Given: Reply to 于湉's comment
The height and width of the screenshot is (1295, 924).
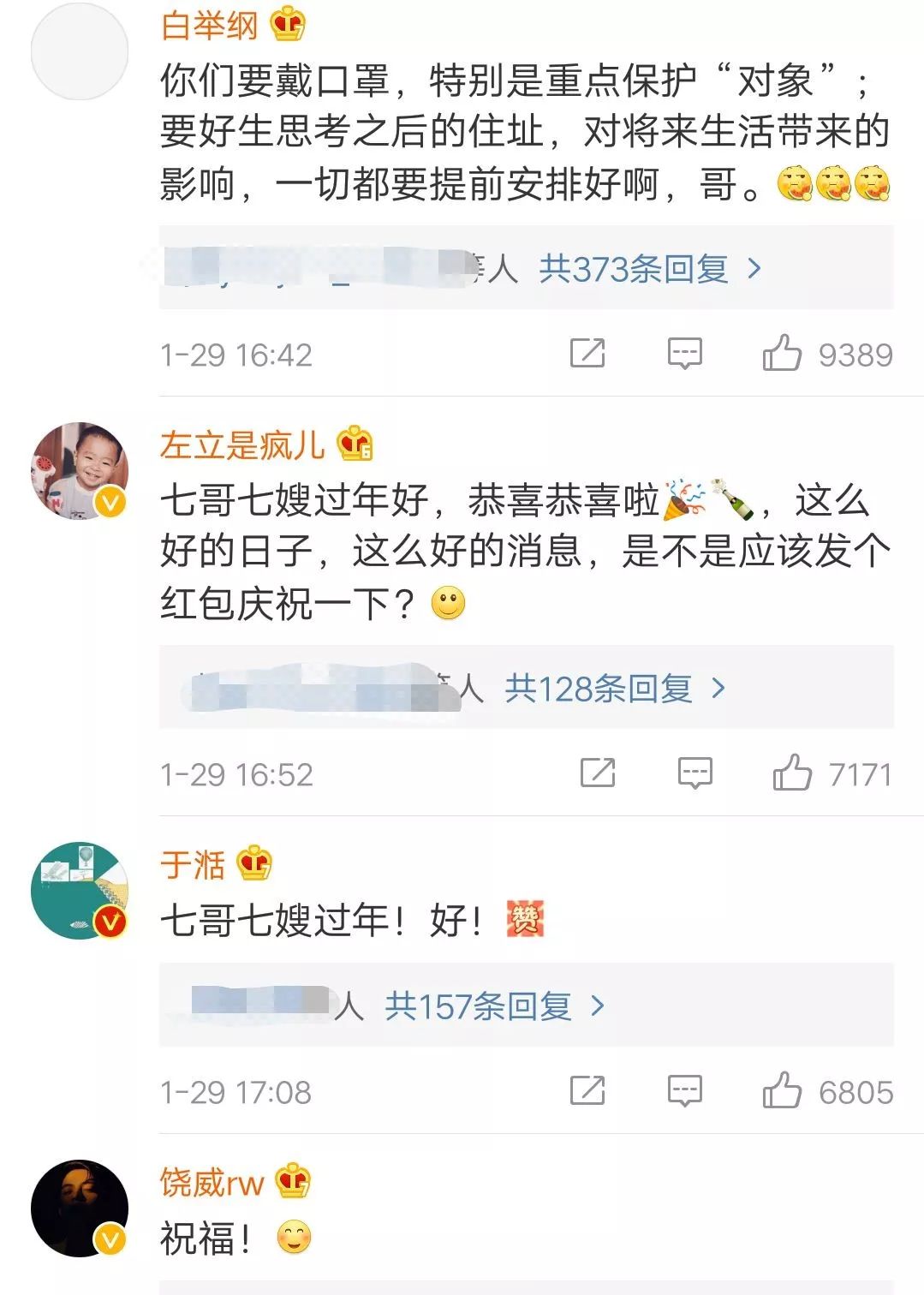Looking at the screenshot, I should click(x=684, y=1091).
